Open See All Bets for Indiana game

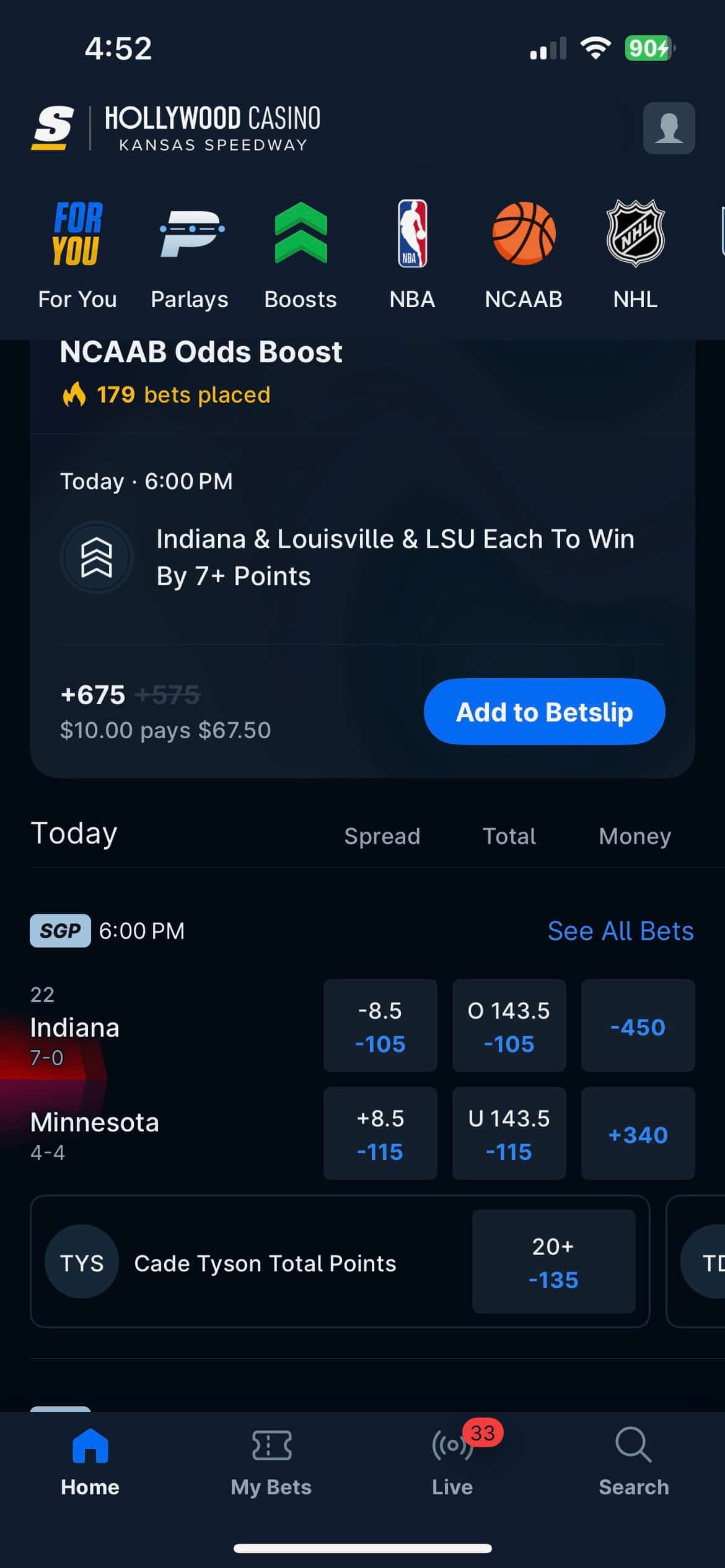[x=620, y=931]
